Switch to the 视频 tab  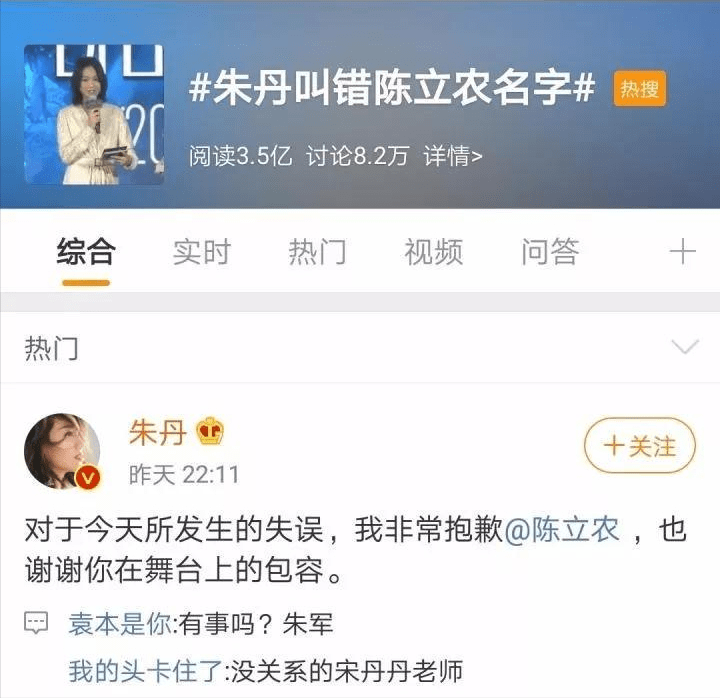[x=433, y=252]
